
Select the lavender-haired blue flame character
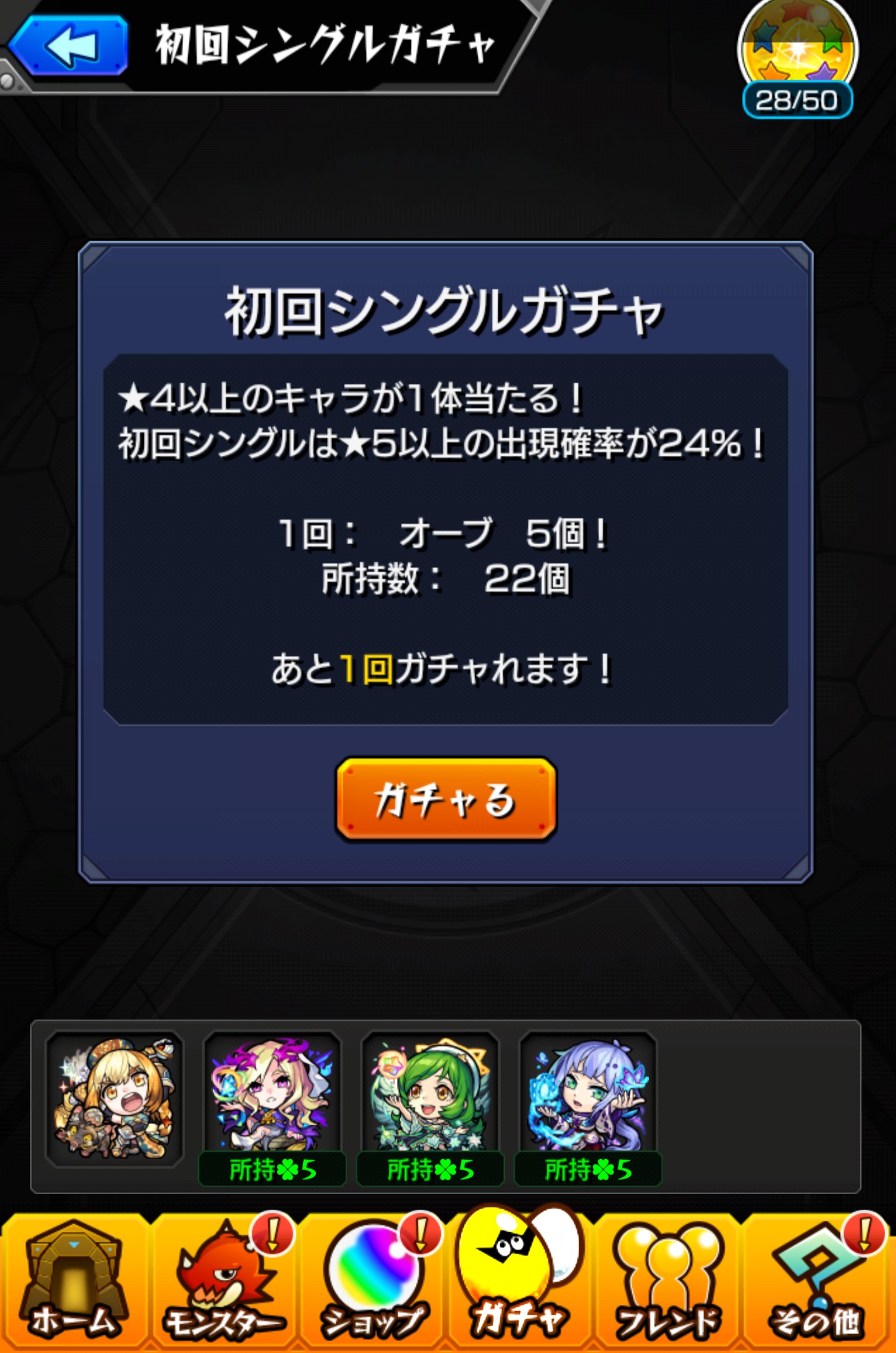(588, 1095)
